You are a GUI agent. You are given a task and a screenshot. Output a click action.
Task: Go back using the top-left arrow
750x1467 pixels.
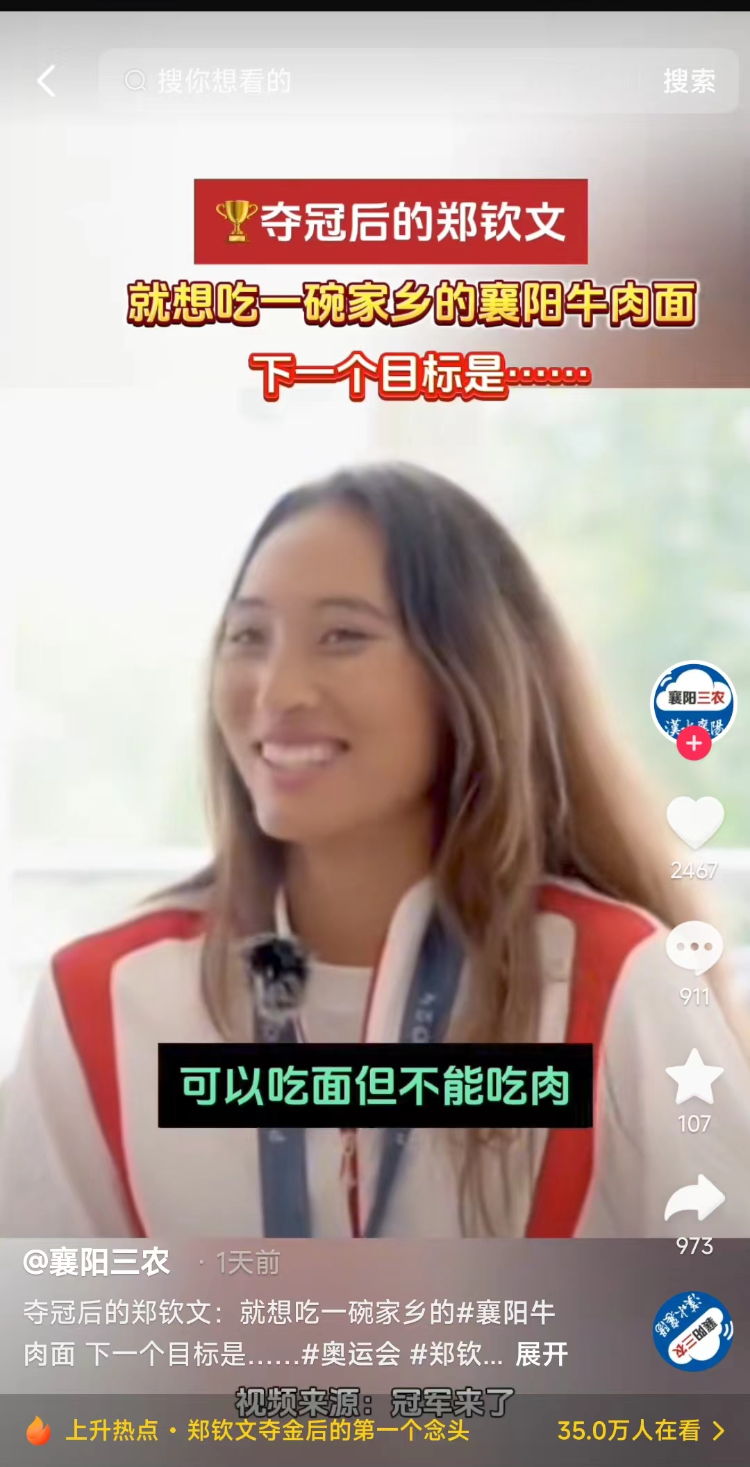click(46, 81)
